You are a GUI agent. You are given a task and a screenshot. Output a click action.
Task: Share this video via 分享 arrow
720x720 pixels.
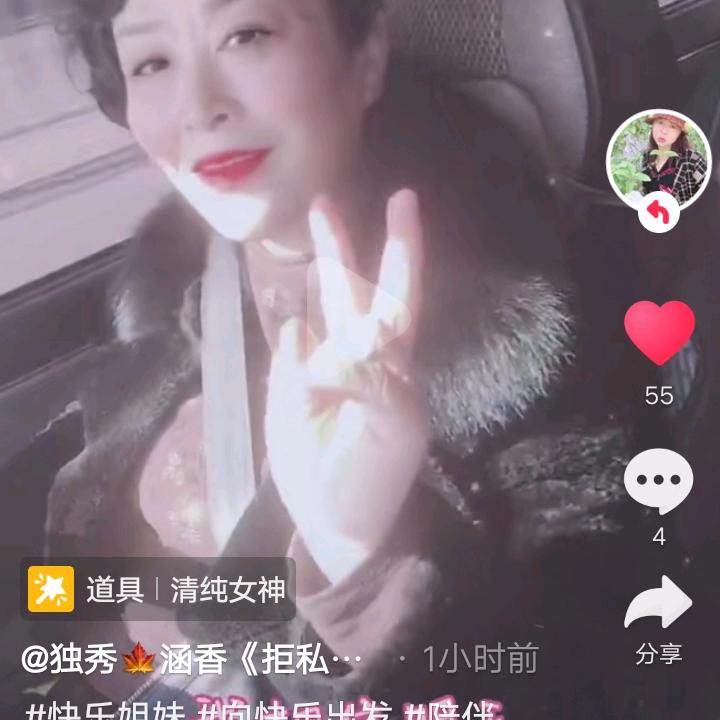pos(658,606)
